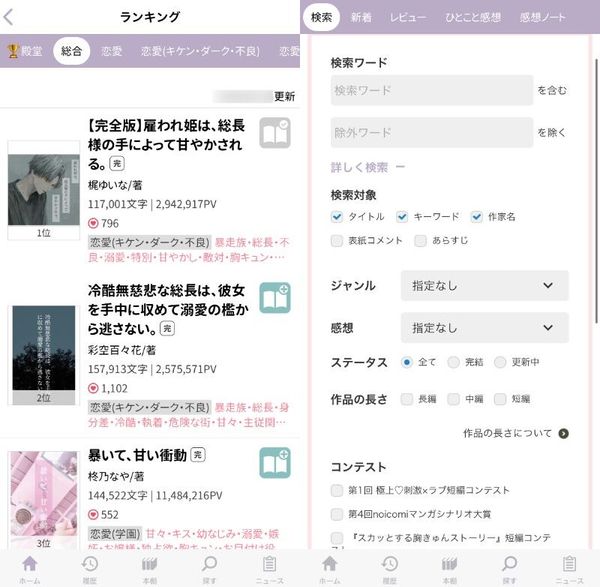The width and height of the screenshot is (600, 587).
Task: Select the 恋愛(キケン・ダーク・不良) ranking tab
Action: 200,51
